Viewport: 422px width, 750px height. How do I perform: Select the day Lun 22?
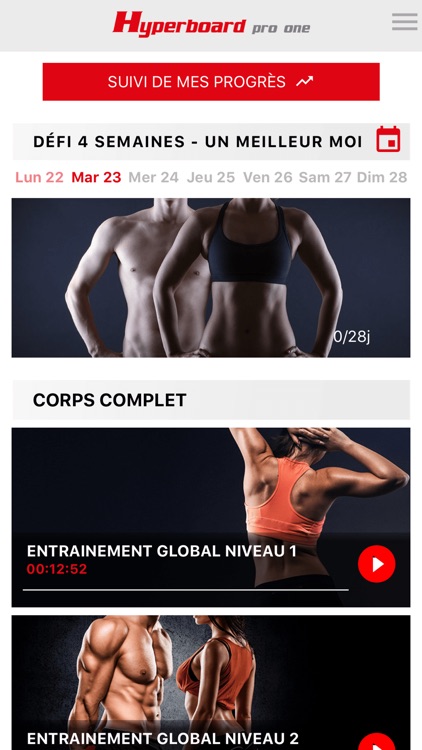coord(39,177)
